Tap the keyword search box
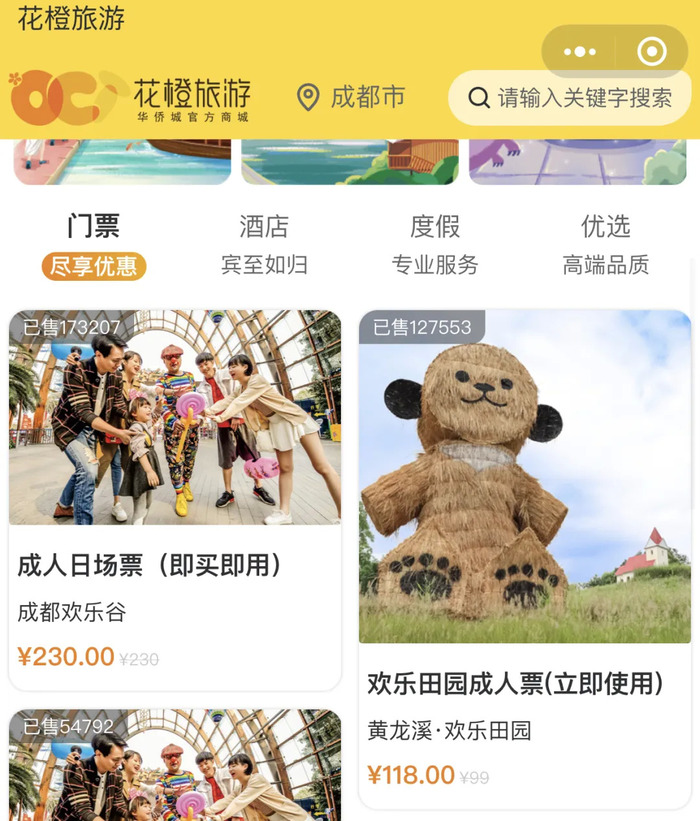Viewport: 700px width, 821px height. click(x=571, y=98)
